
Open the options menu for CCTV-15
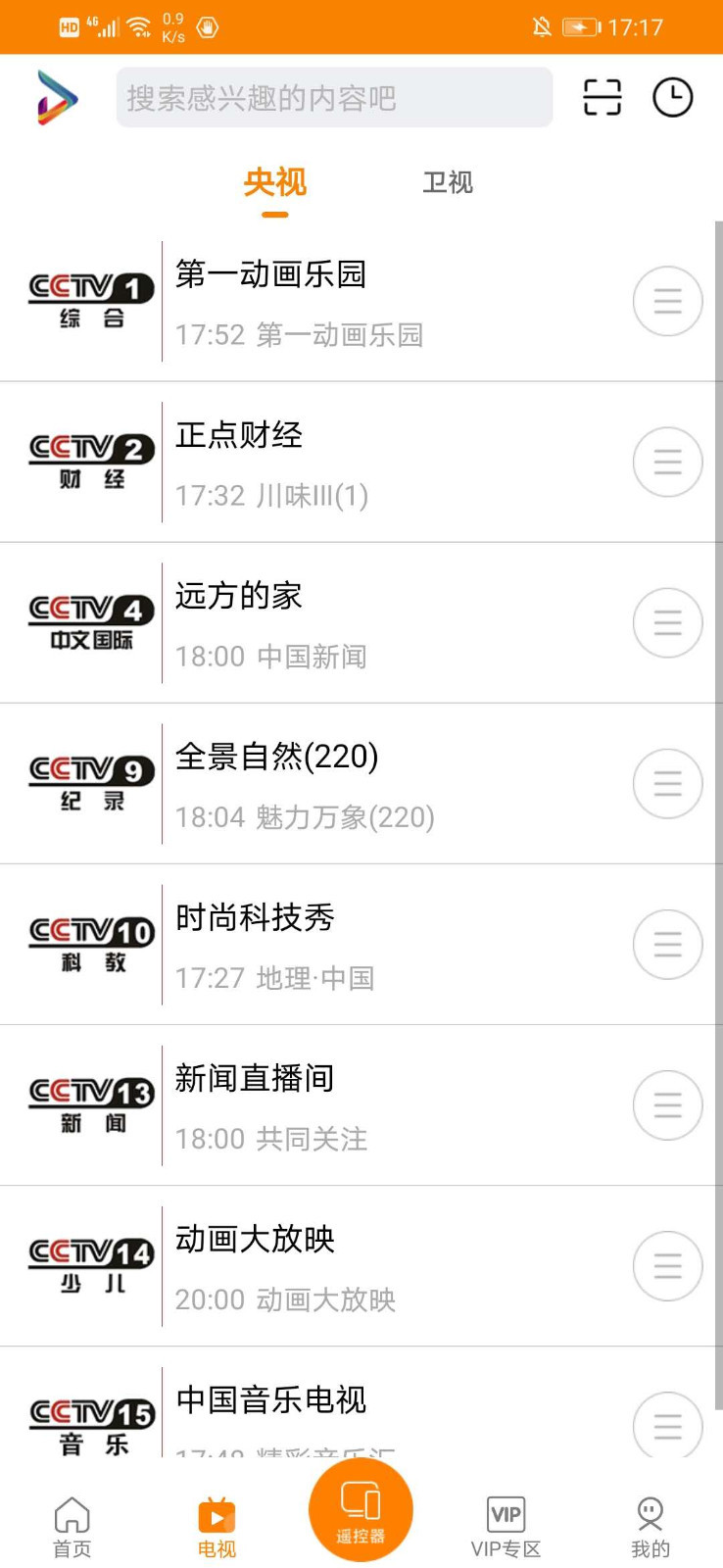pyautogui.click(x=667, y=1426)
